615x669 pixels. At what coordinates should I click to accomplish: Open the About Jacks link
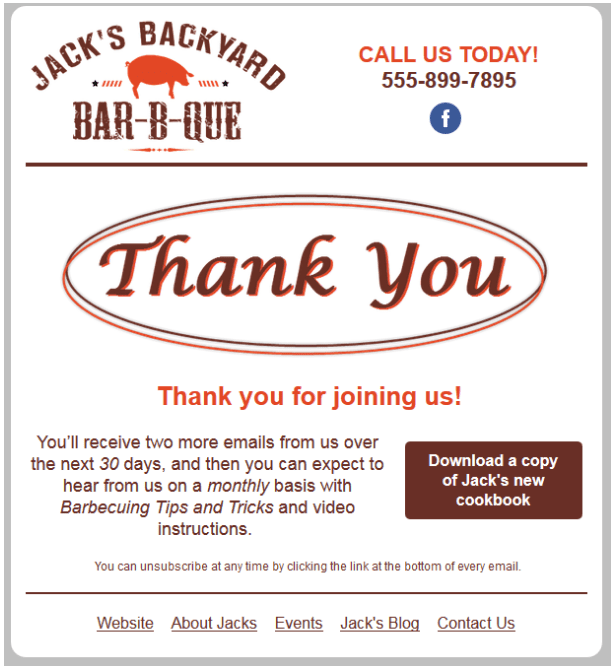(214, 623)
